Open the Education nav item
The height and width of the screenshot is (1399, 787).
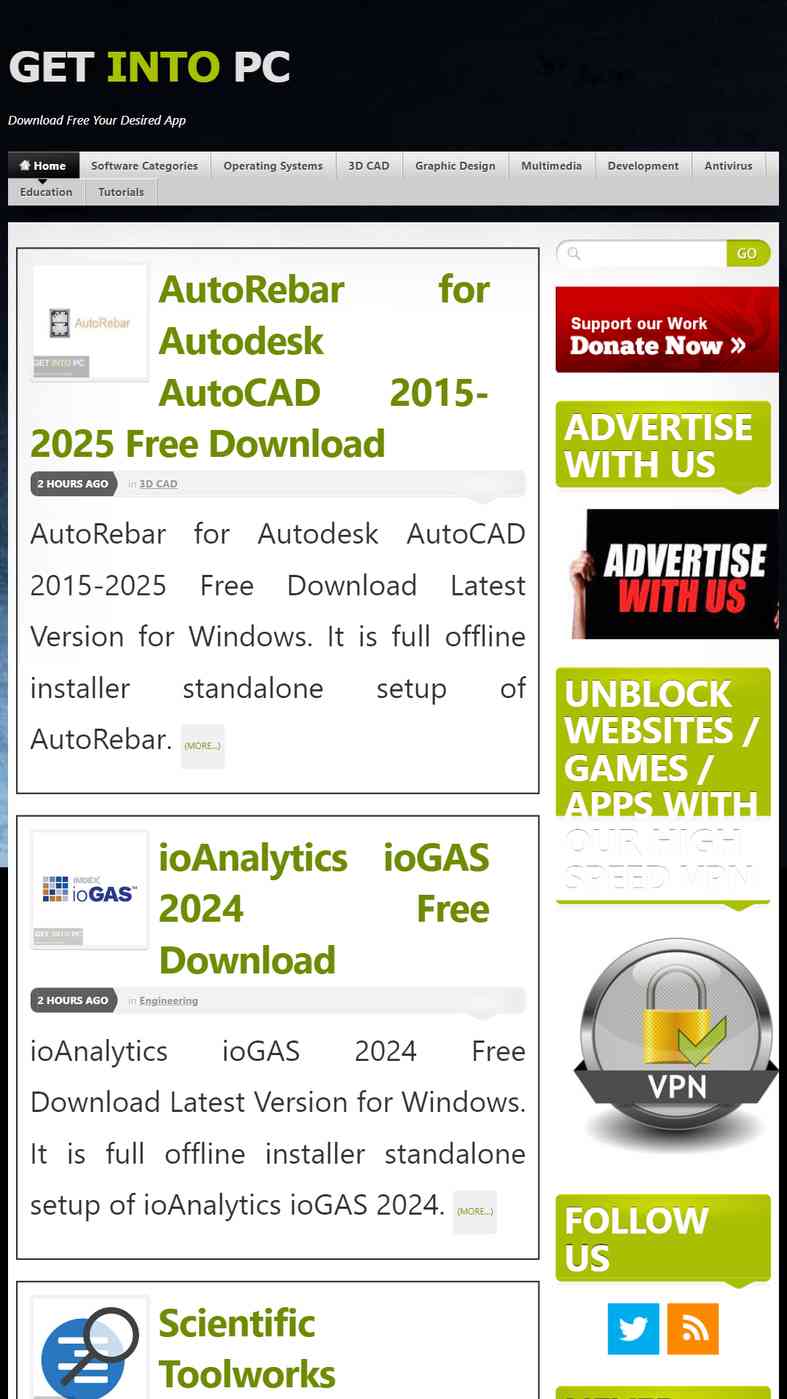tap(46, 192)
